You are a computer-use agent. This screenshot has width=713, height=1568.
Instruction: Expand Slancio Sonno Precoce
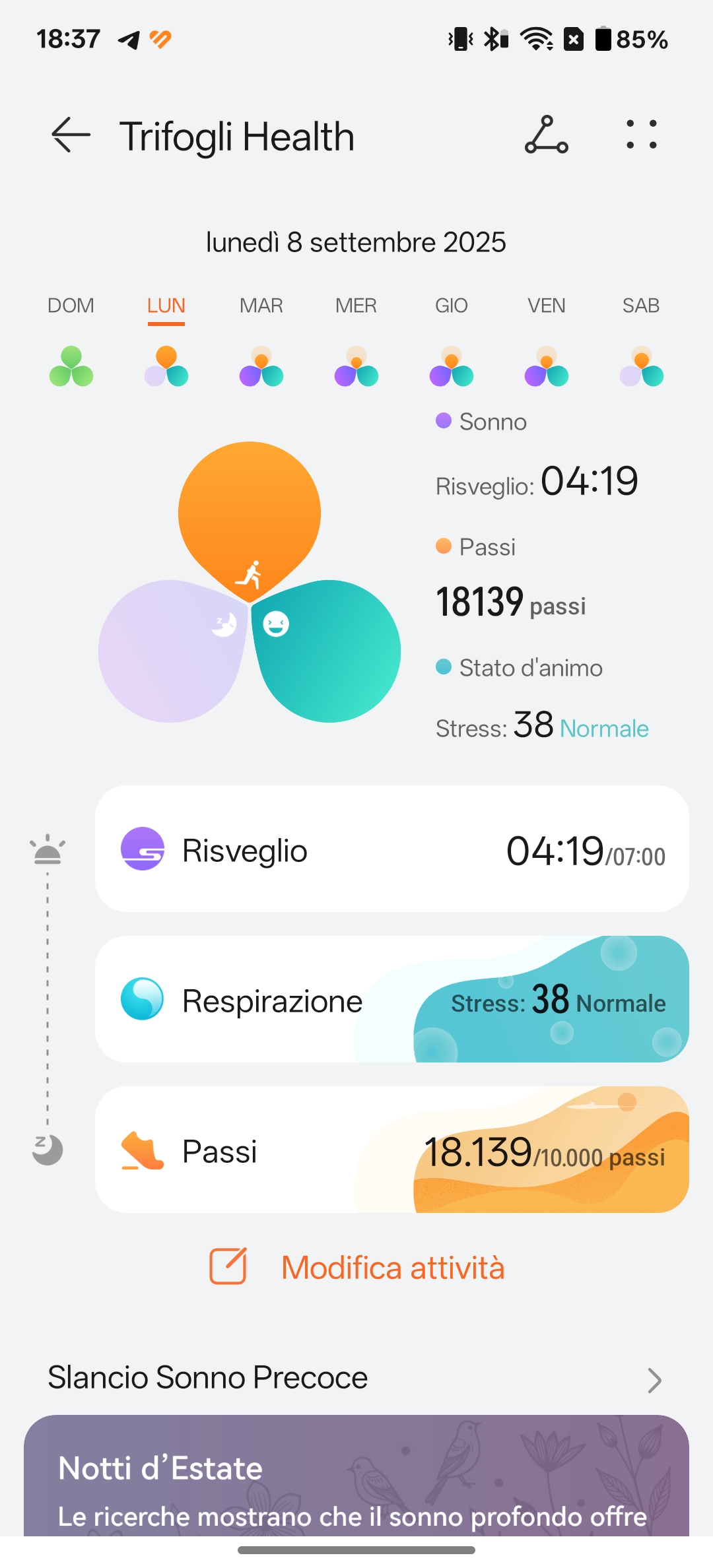point(356,1378)
